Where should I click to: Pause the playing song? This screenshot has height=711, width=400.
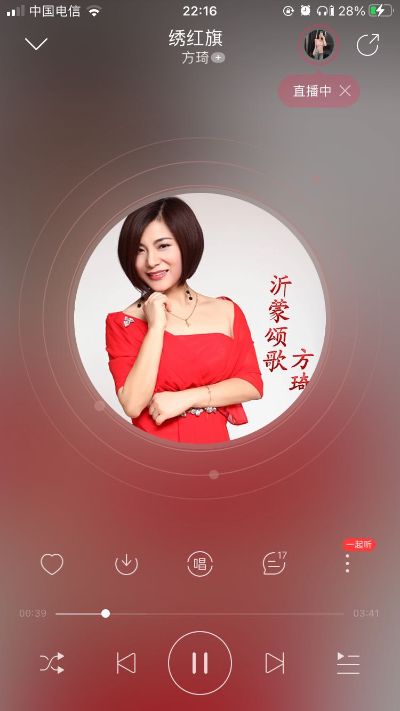pyautogui.click(x=200, y=663)
